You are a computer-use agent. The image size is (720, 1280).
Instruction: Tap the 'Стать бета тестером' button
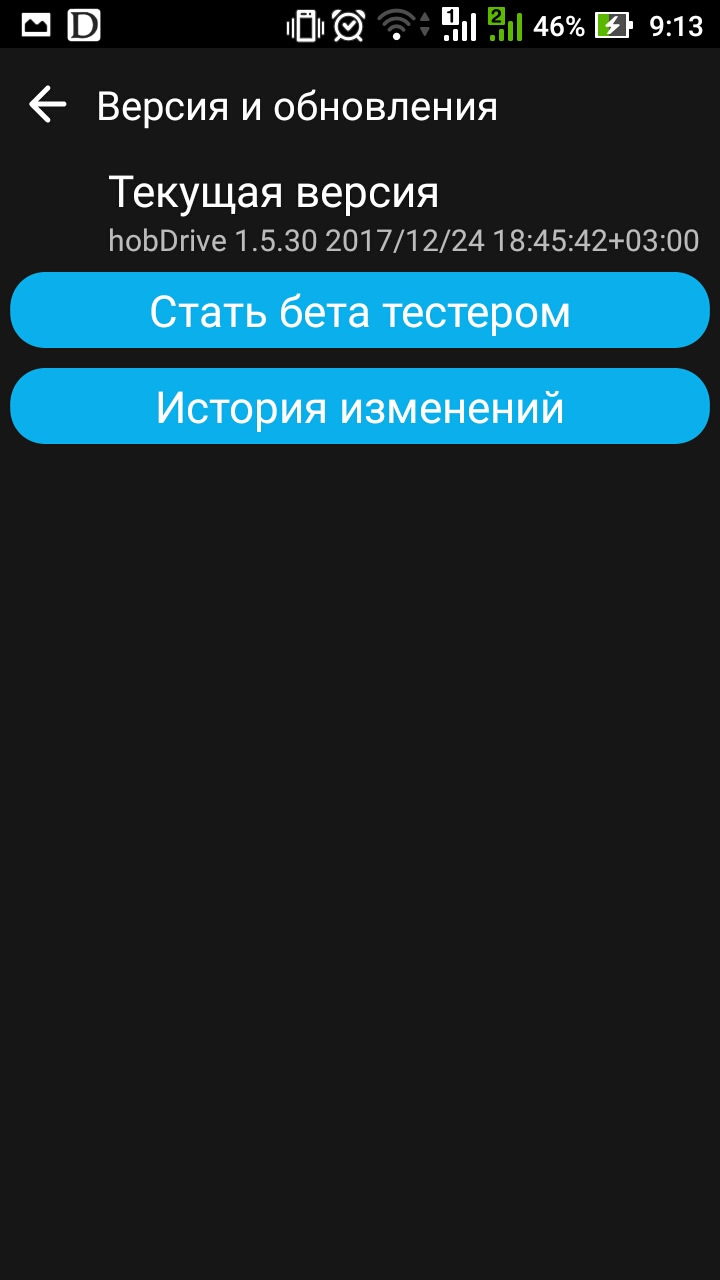tap(360, 311)
